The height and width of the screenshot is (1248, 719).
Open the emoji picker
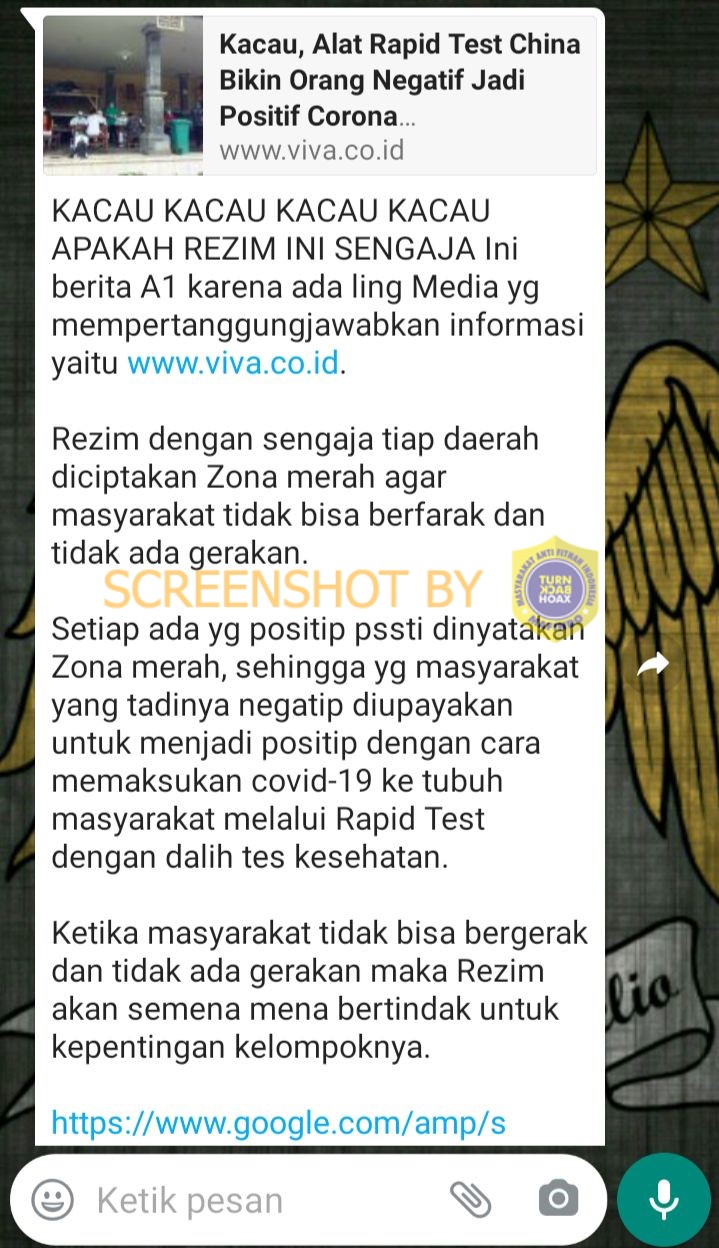point(52,1199)
